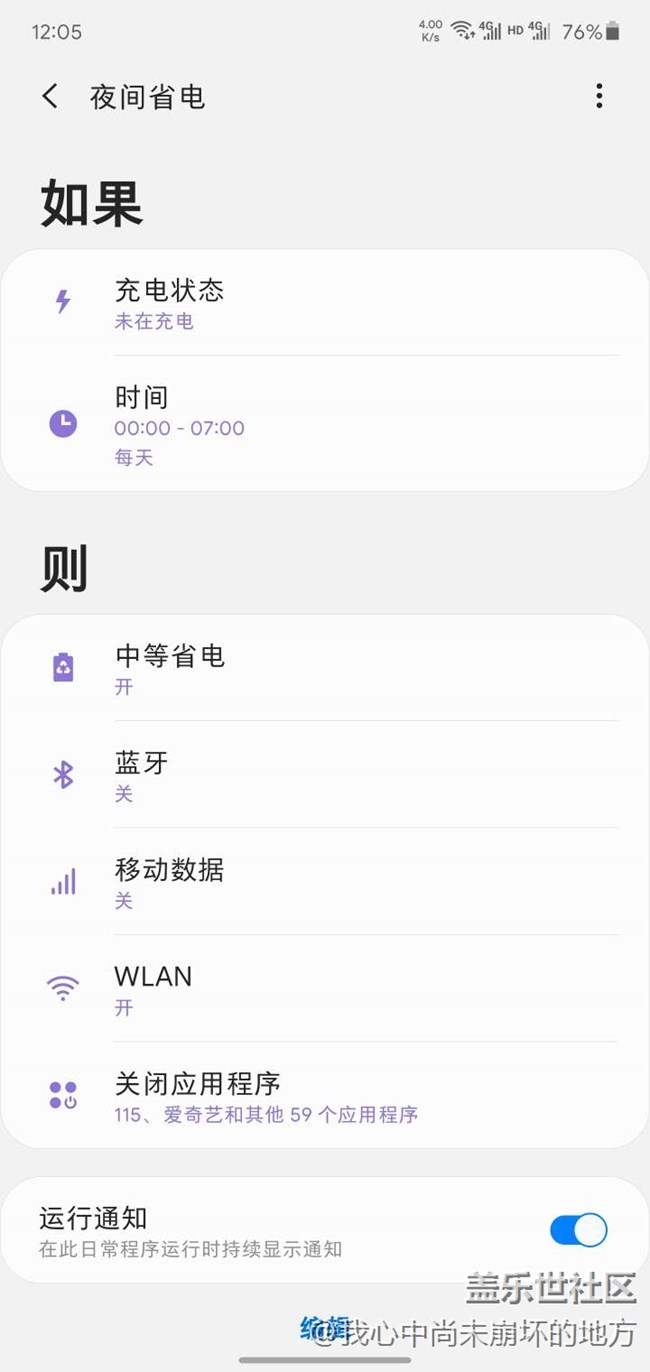This screenshot has width=650, height=1372.
Task: Open the 移动数据 action setting
Action: [324, 882]
